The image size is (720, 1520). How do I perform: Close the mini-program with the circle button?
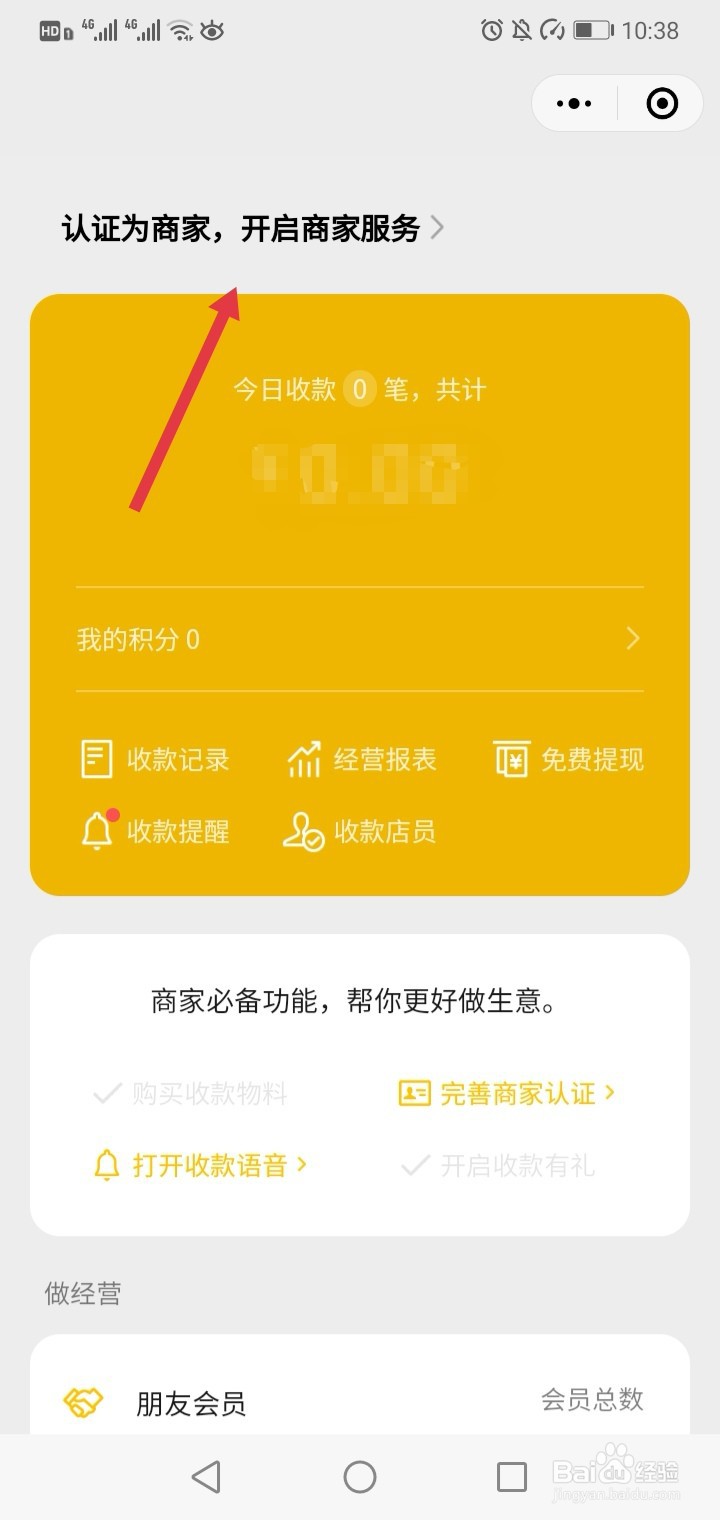coord(660,103)
